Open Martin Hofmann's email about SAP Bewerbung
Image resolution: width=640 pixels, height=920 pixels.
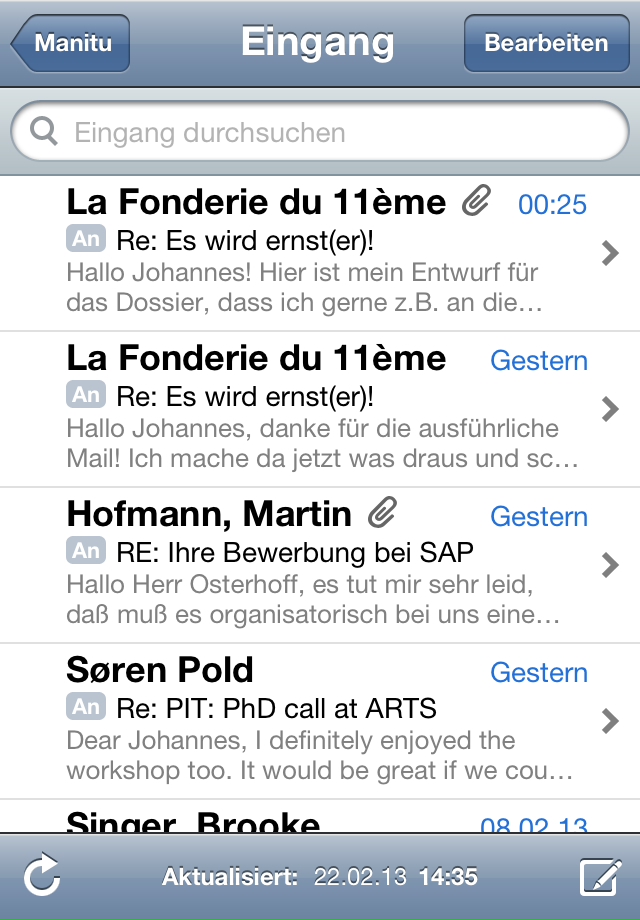tap(320, 566)
